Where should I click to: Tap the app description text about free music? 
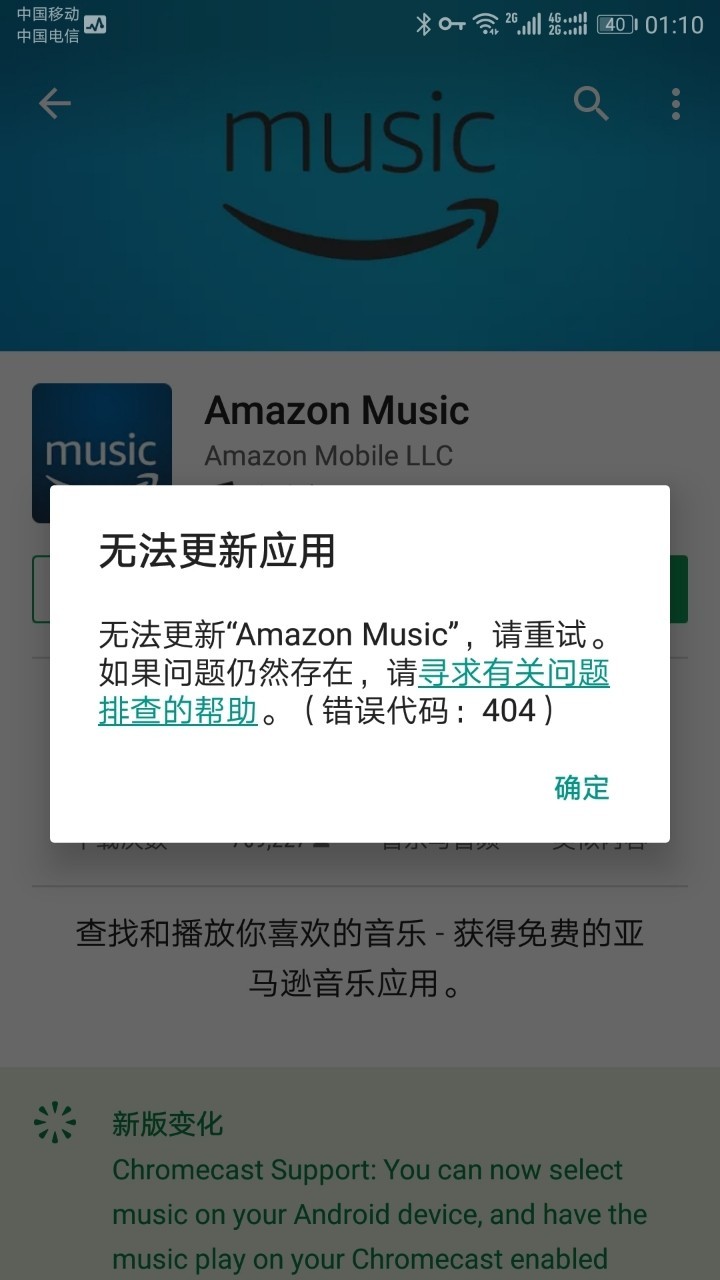coord(360,958)
